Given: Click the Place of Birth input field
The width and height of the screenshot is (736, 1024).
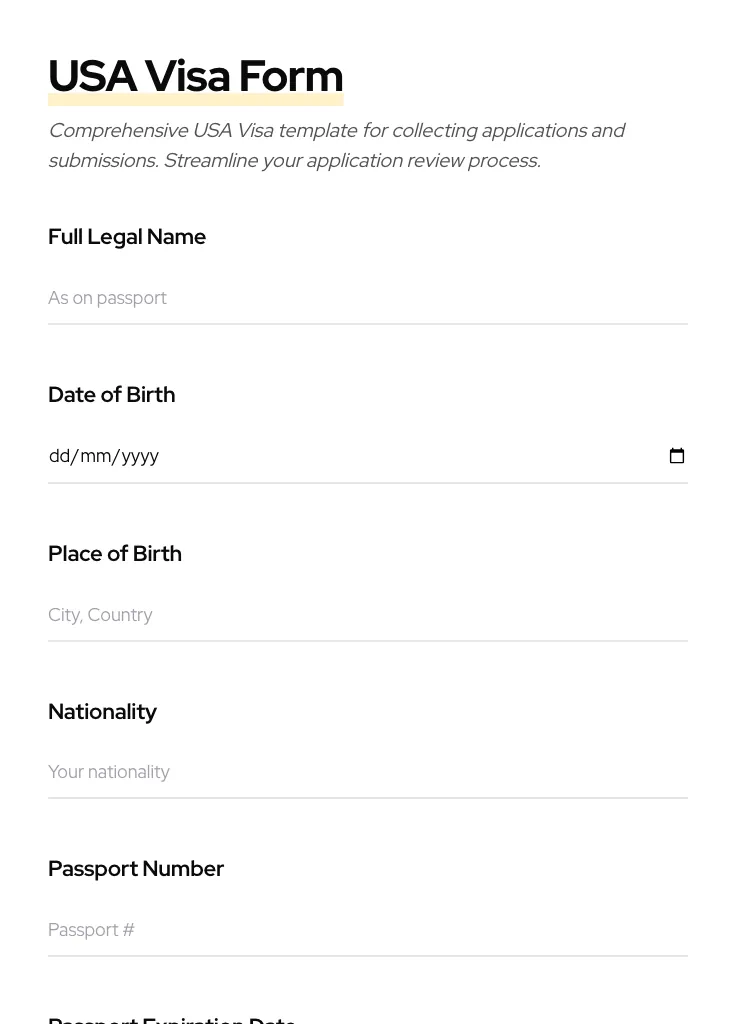Looking at the screenshot, I should click(368, 614).
